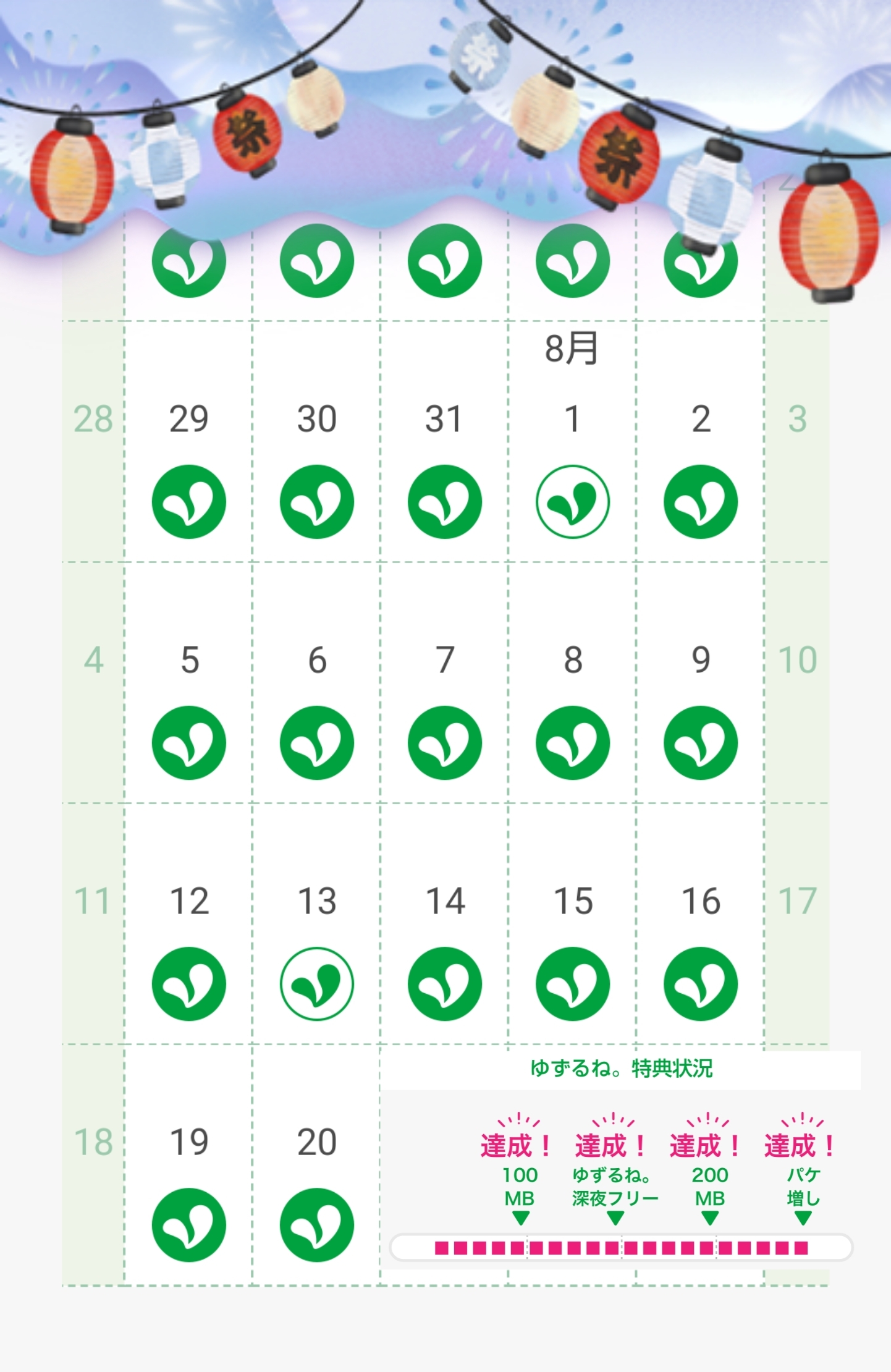Open the stamp for day 29
891x1372 pixels.
pyautogui.click(x=188, y=501)
